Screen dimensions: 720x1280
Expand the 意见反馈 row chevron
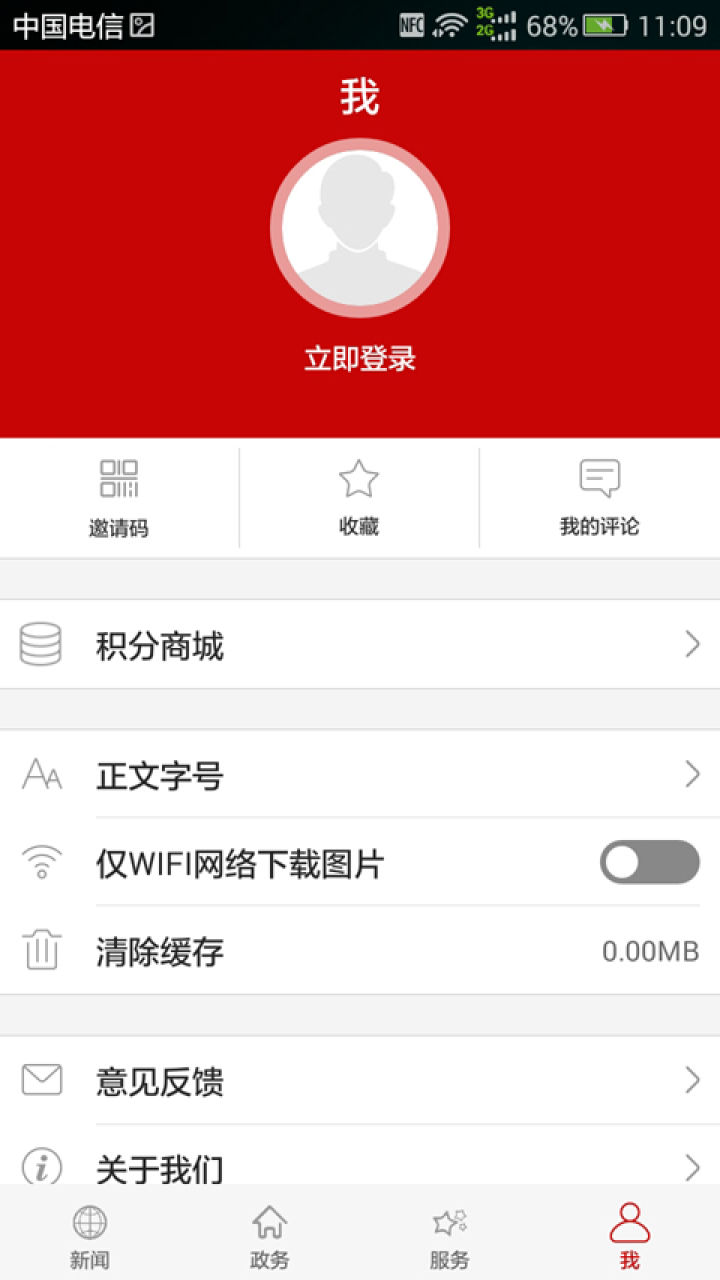coord(693,1080)
